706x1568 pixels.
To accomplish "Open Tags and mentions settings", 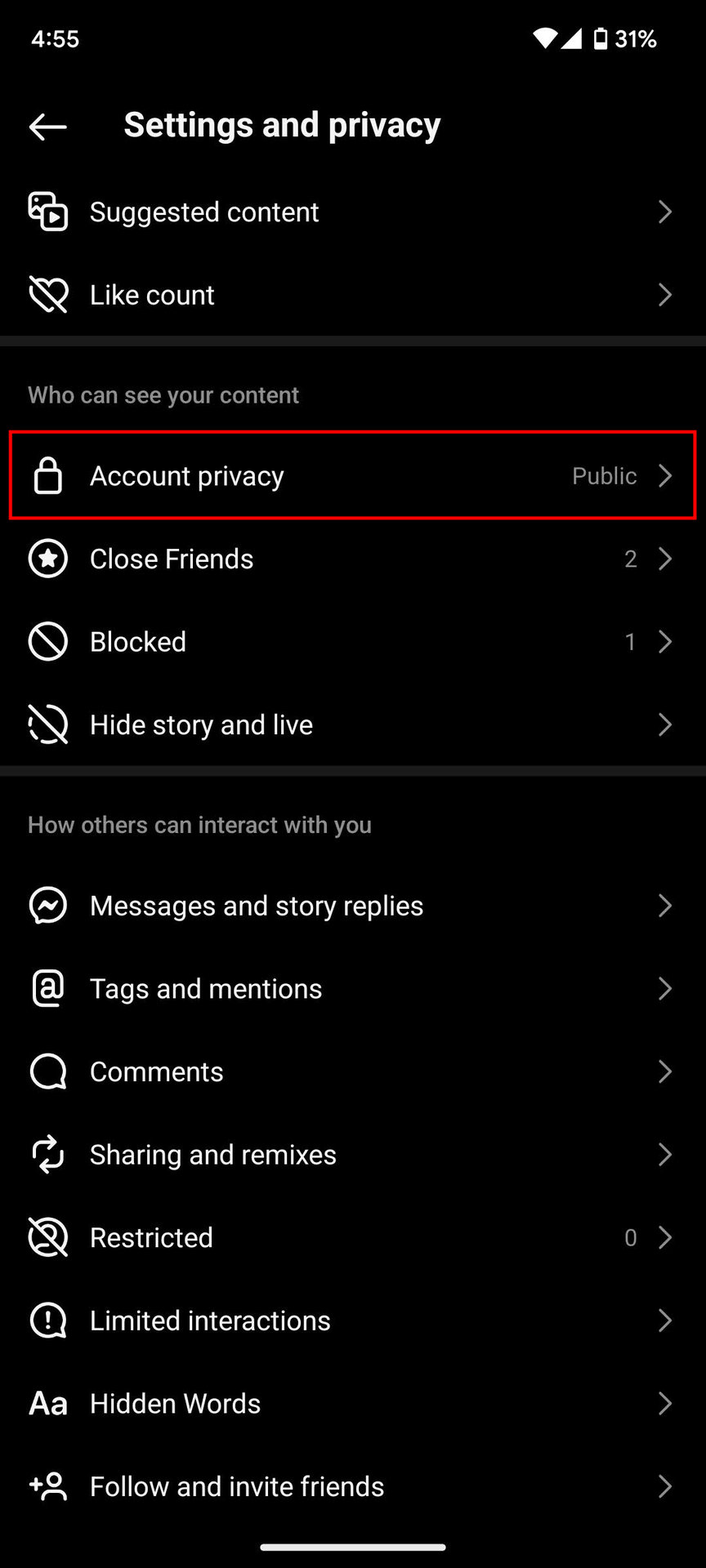I will (353, 989).
